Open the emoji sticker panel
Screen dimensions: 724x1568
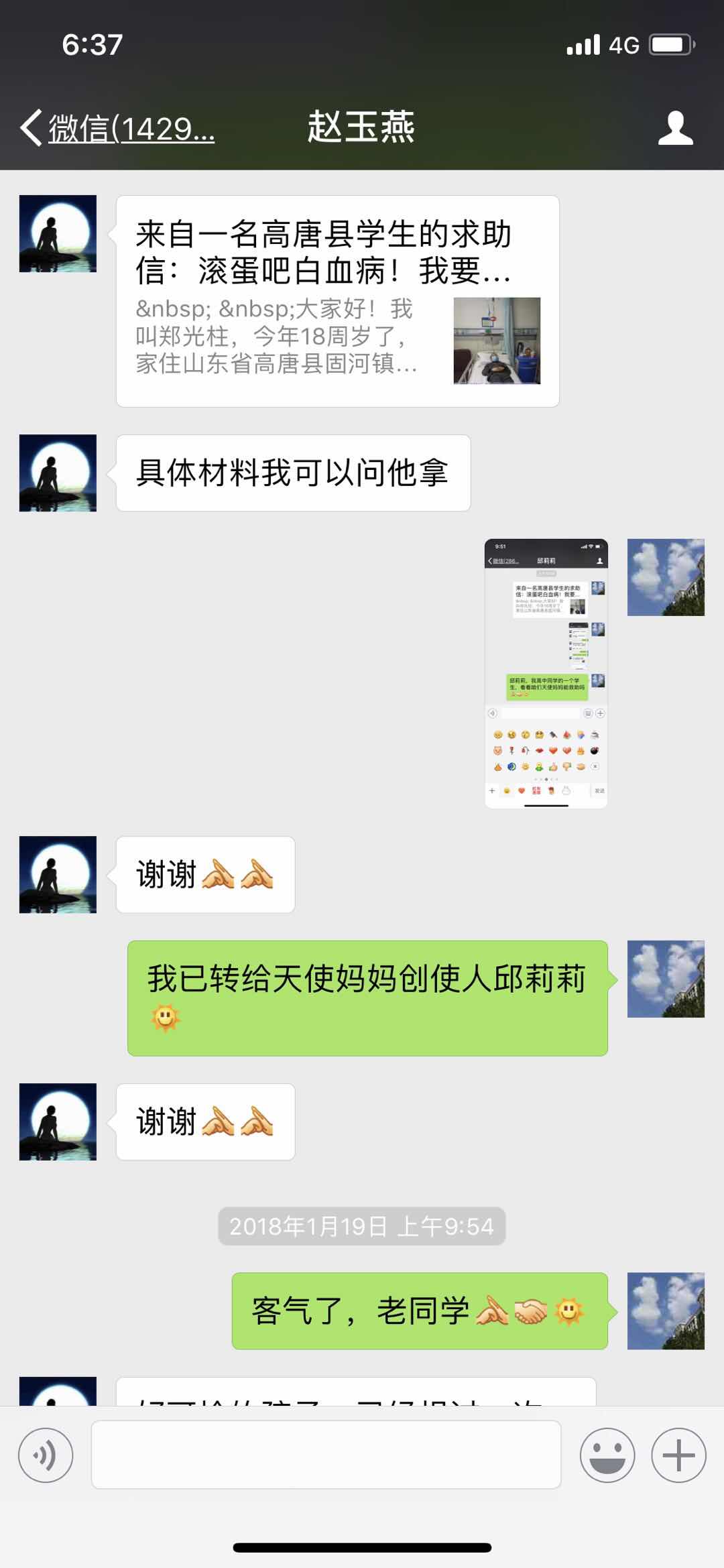(607, 1455)
